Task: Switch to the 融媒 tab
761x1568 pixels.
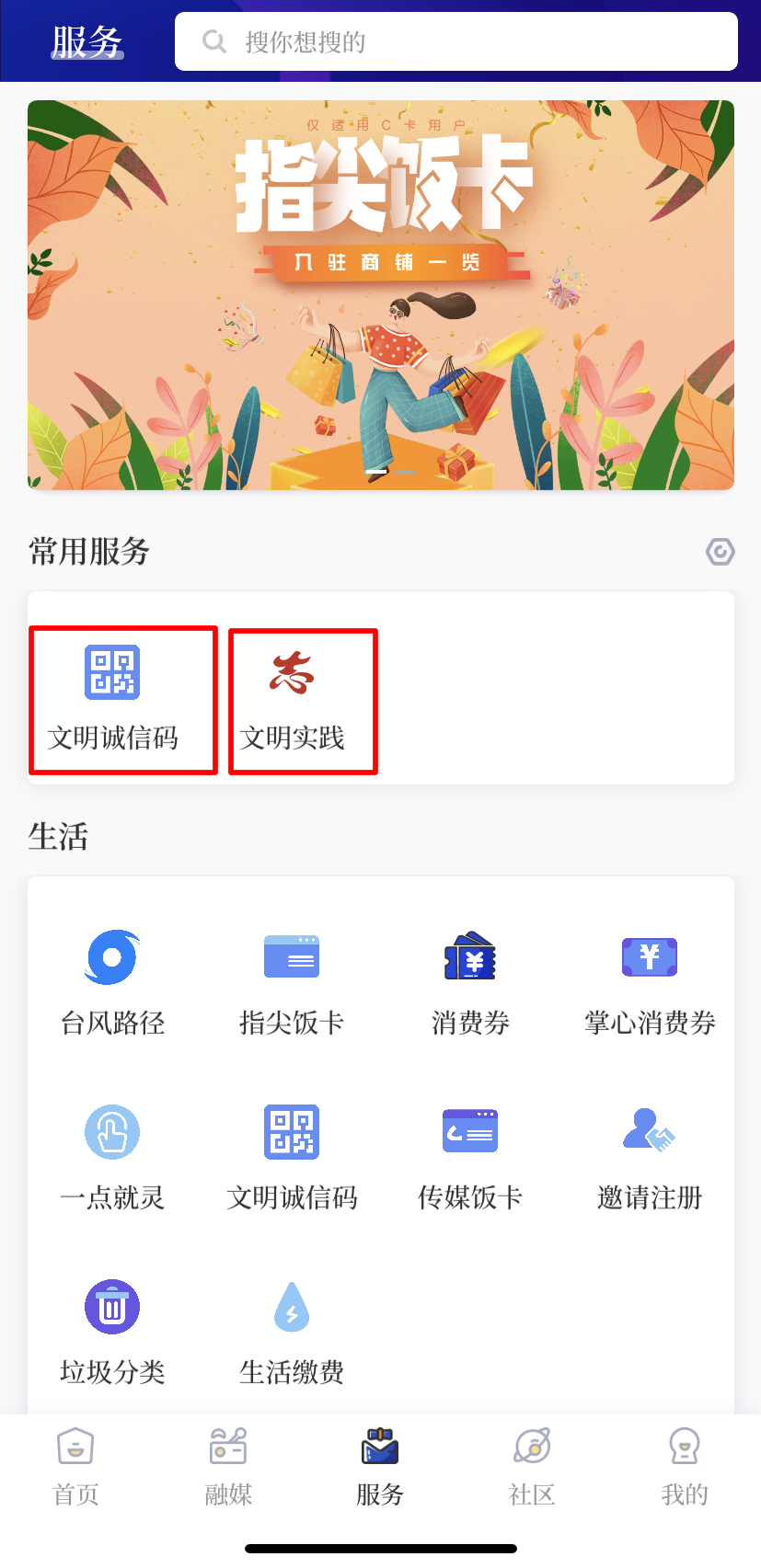Action: (x=228, y=1466)
